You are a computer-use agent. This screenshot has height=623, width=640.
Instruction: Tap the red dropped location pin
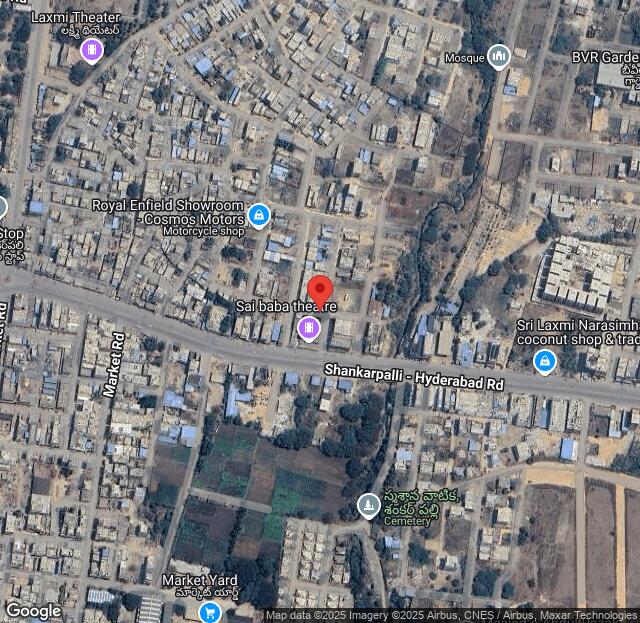(320, 293)
